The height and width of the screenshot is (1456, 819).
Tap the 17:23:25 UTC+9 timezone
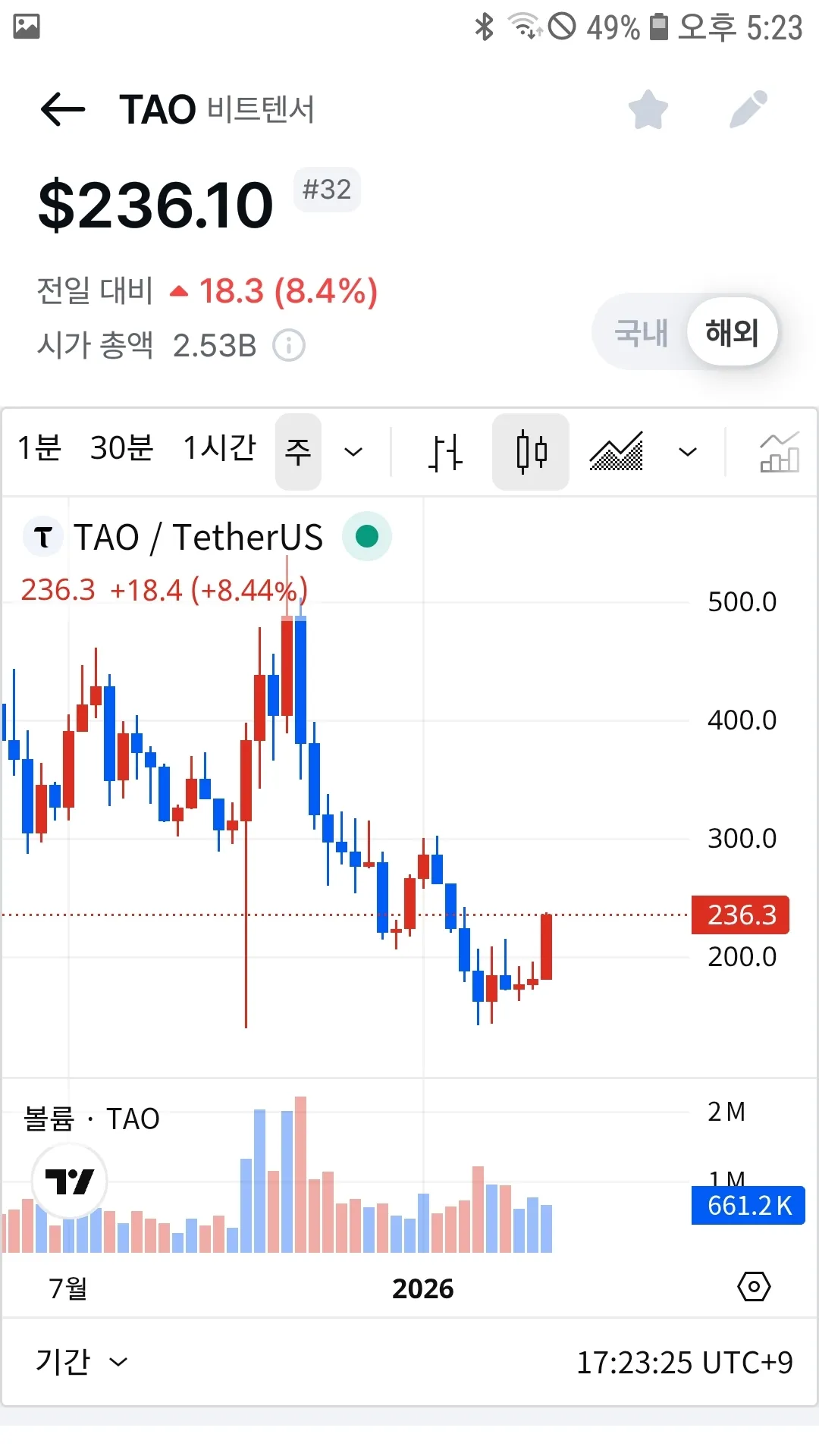[x=684, y=1363]
